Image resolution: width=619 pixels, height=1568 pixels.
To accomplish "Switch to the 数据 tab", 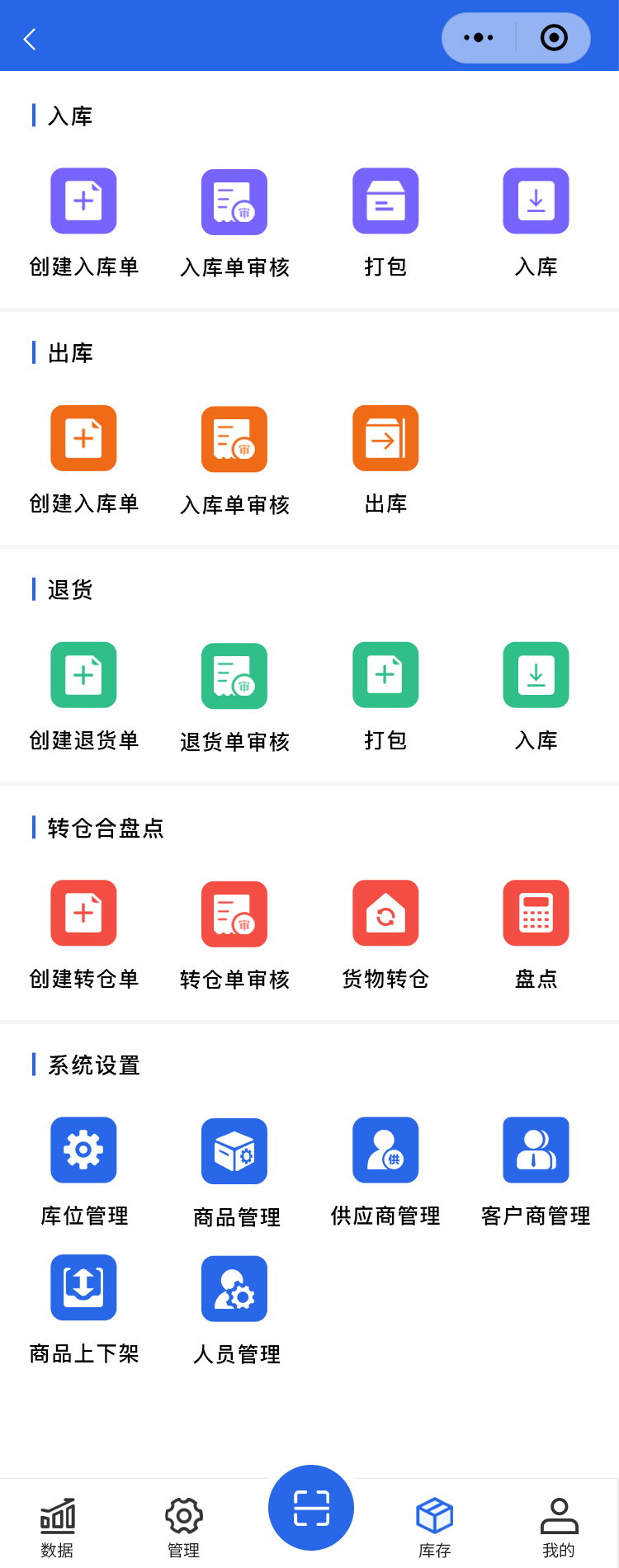I will click(58, 1528).
